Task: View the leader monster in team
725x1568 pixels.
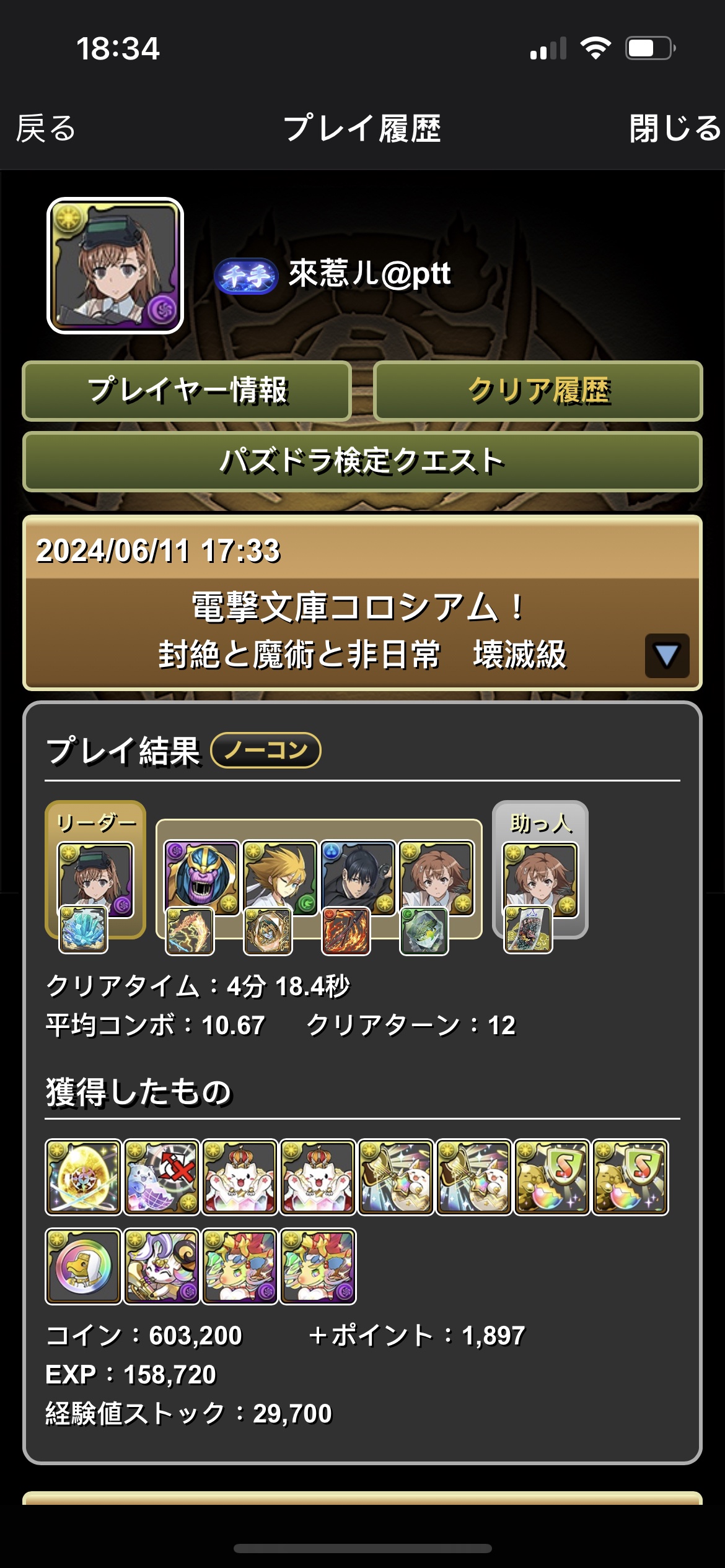Action: point(95,879)
